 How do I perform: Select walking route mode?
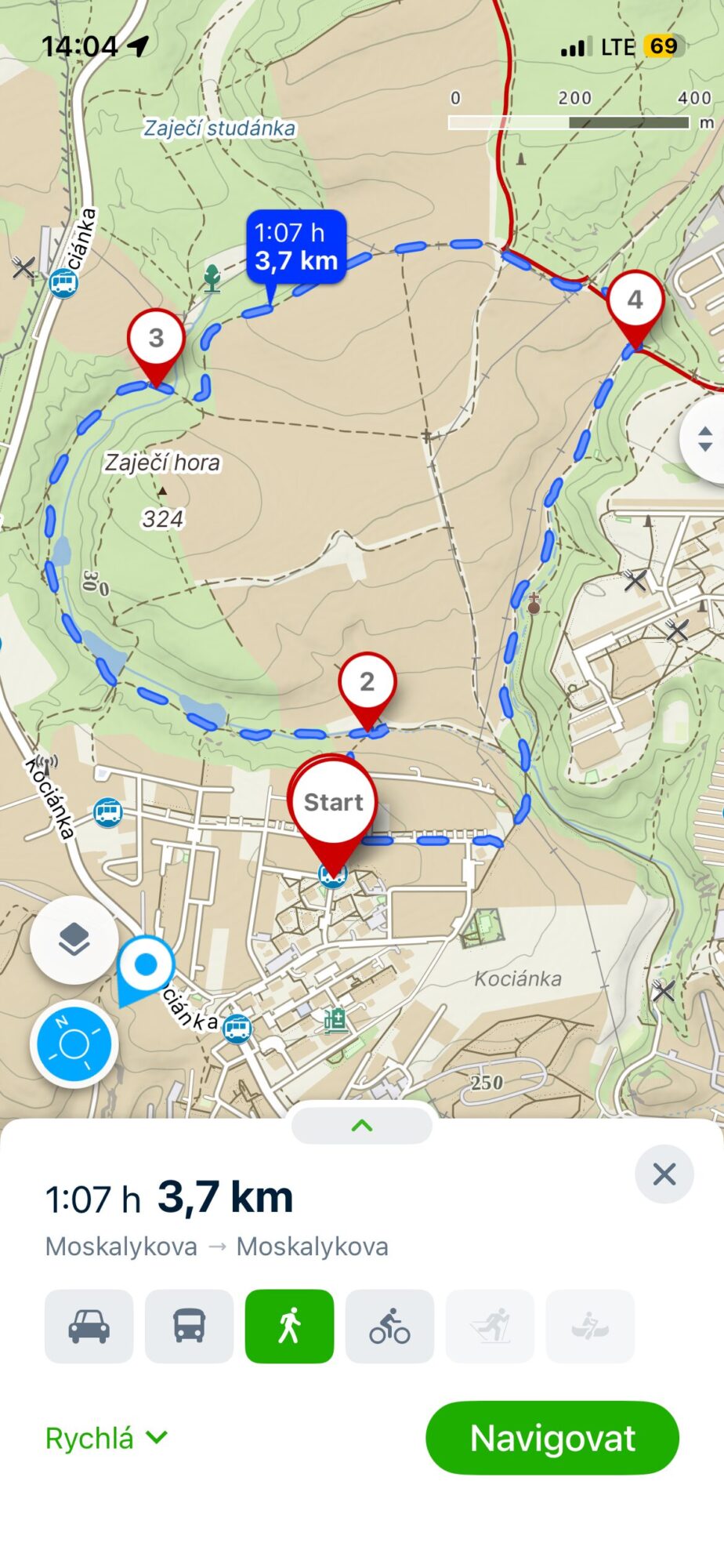click(289, 1327)
